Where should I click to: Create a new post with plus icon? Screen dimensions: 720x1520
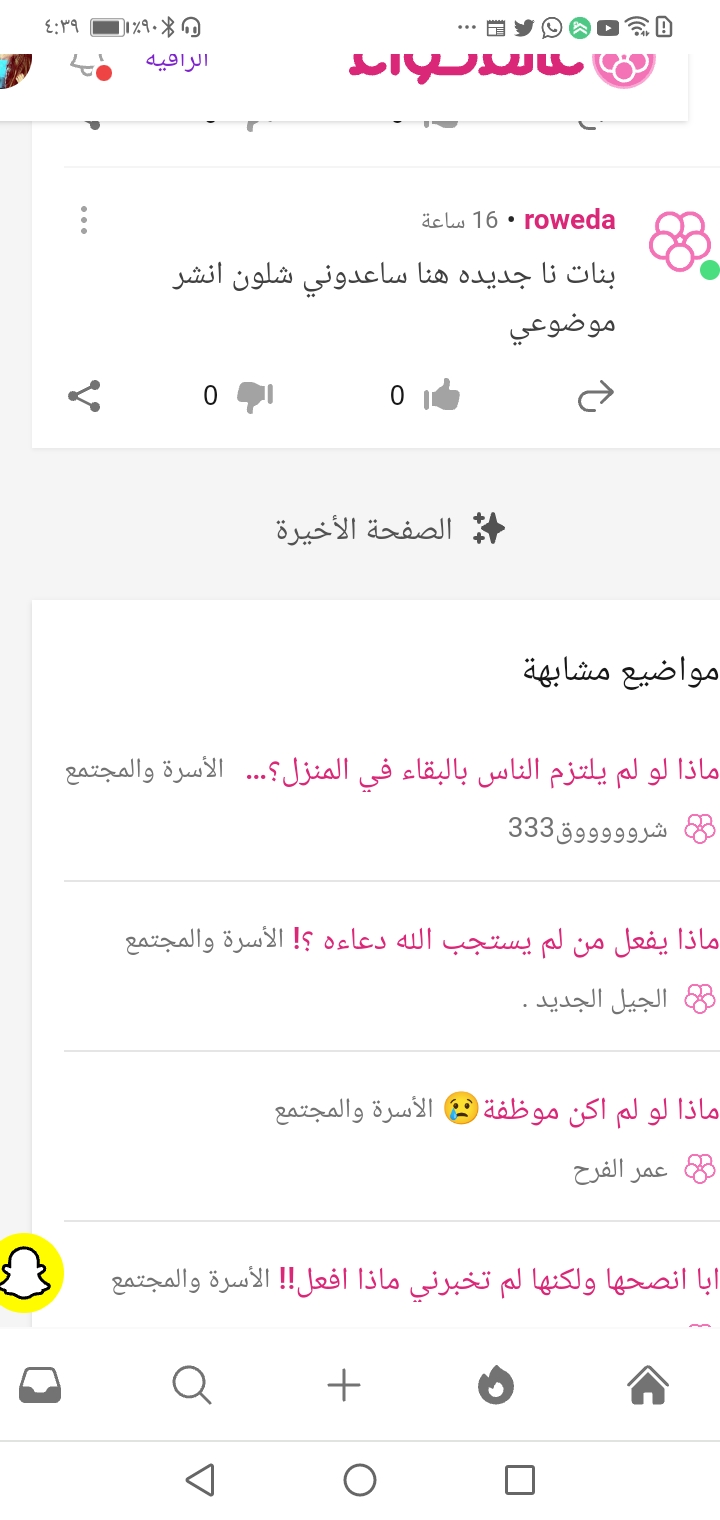click(x=343, y=1385)
